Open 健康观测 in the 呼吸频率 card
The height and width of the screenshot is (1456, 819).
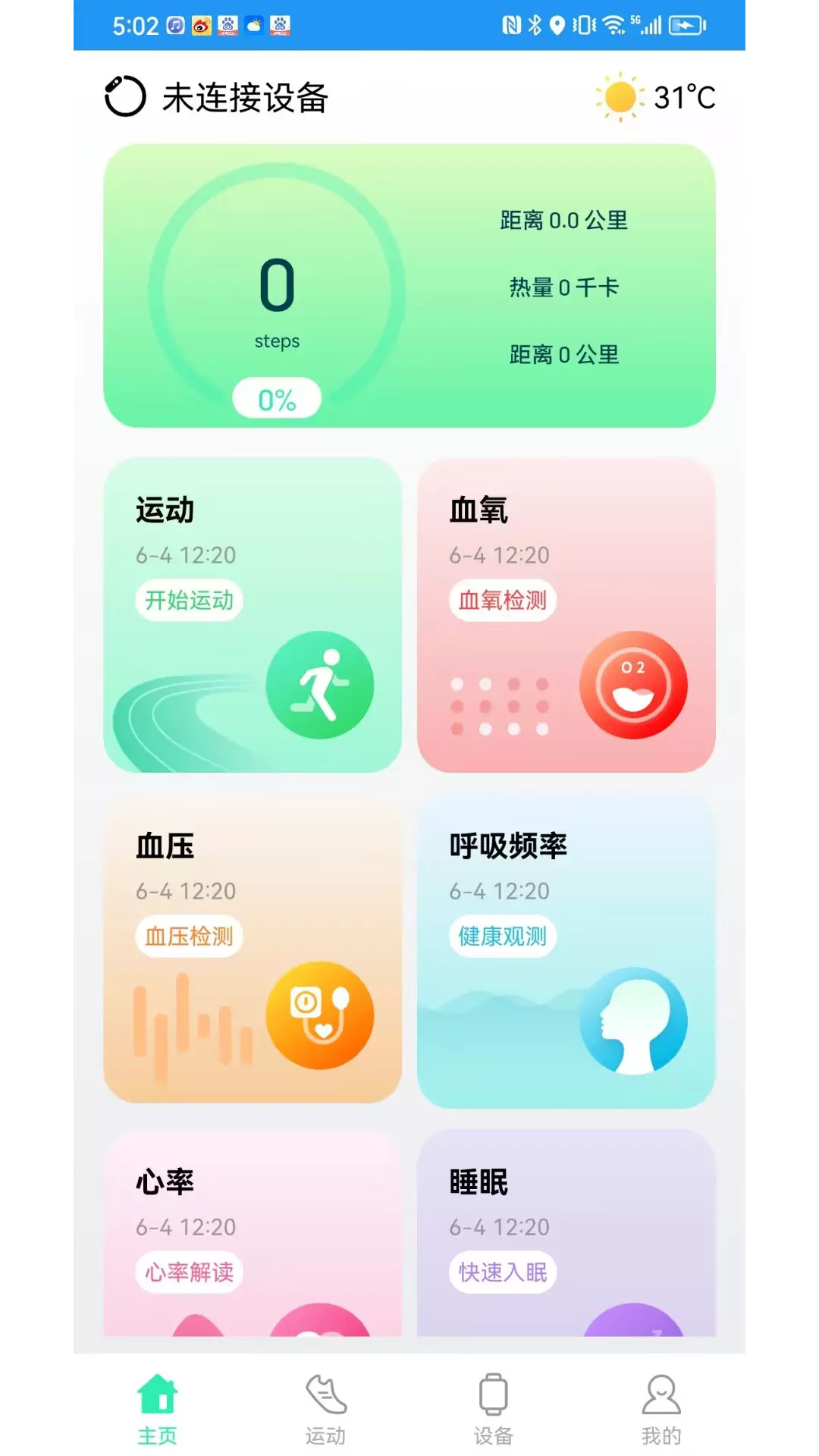[503, 937]
